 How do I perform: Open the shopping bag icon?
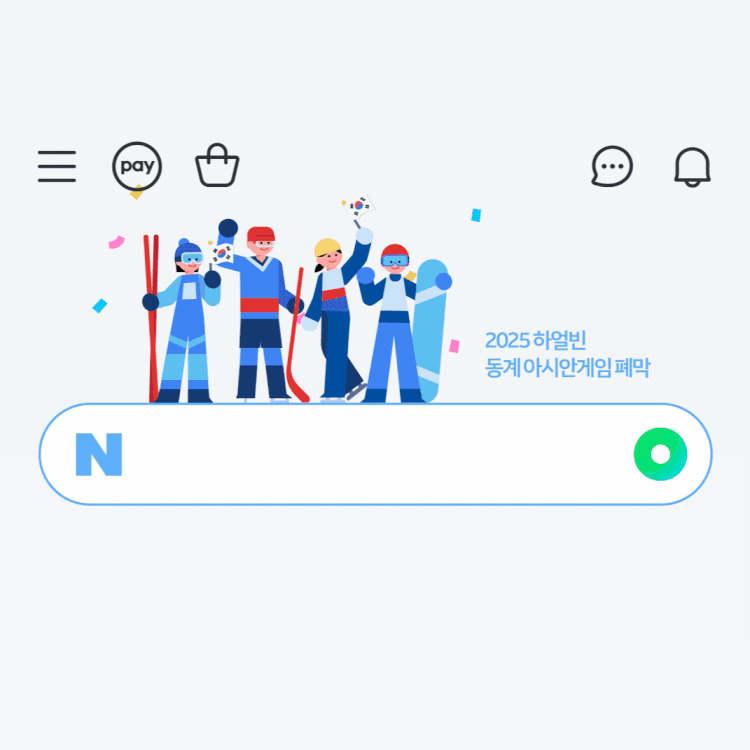(217, 166)
